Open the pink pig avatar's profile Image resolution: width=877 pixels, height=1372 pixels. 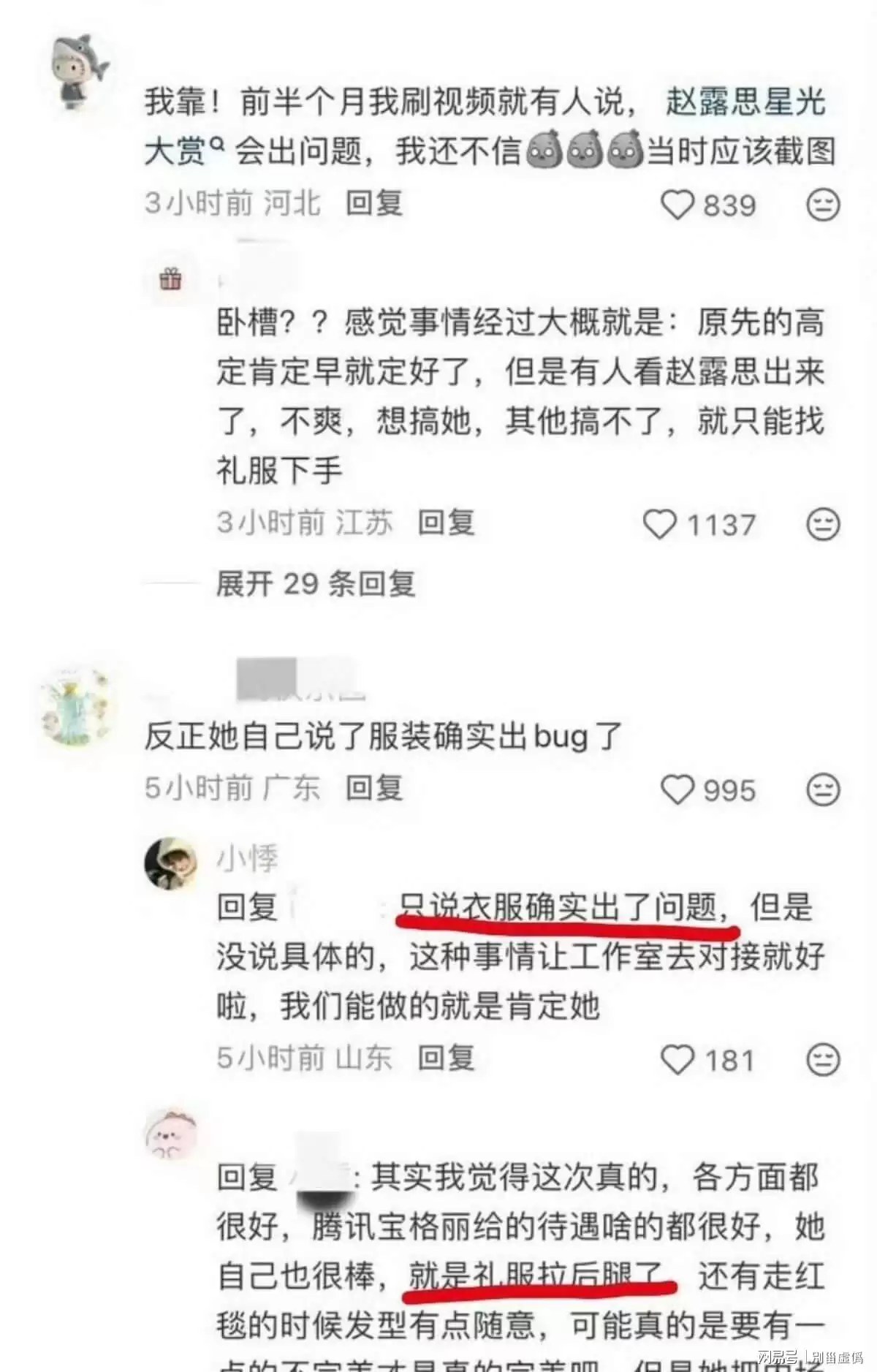pos(171,1135)
